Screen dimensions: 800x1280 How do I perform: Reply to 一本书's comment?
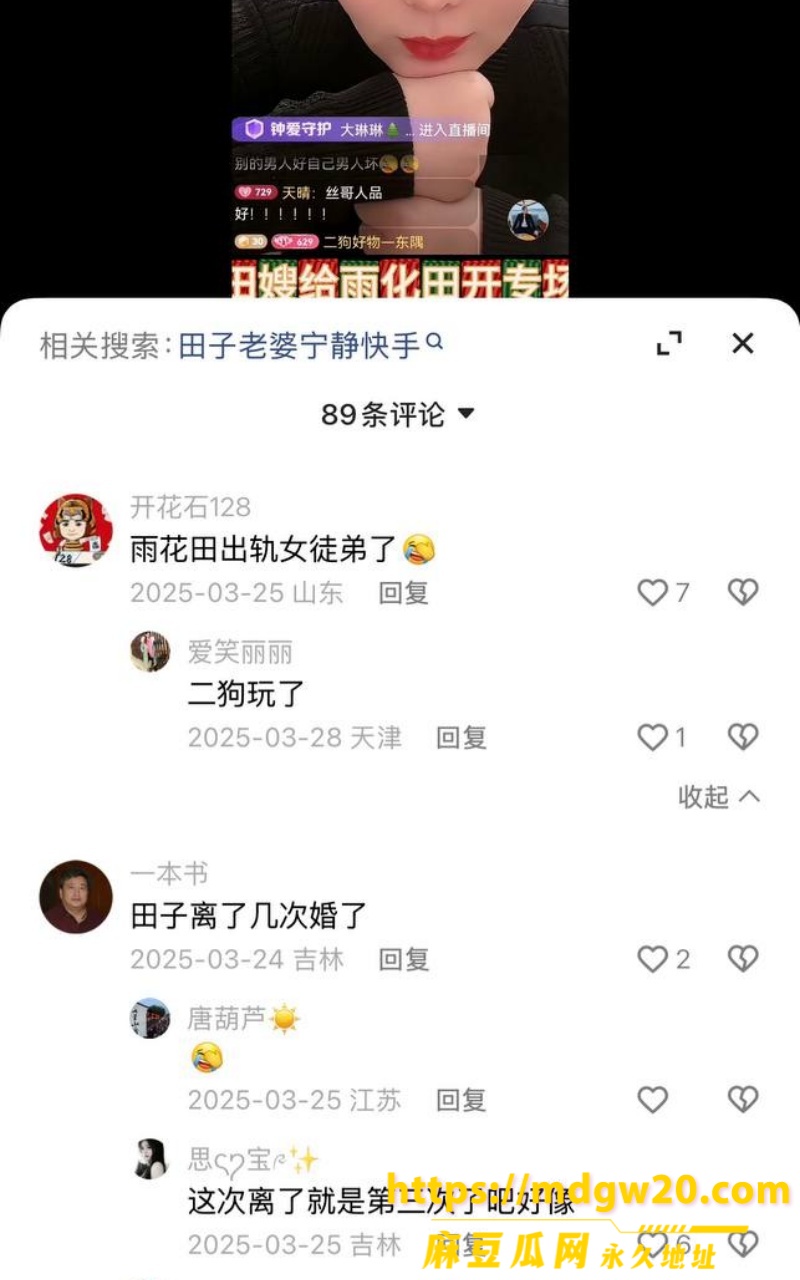click(404, 960)
